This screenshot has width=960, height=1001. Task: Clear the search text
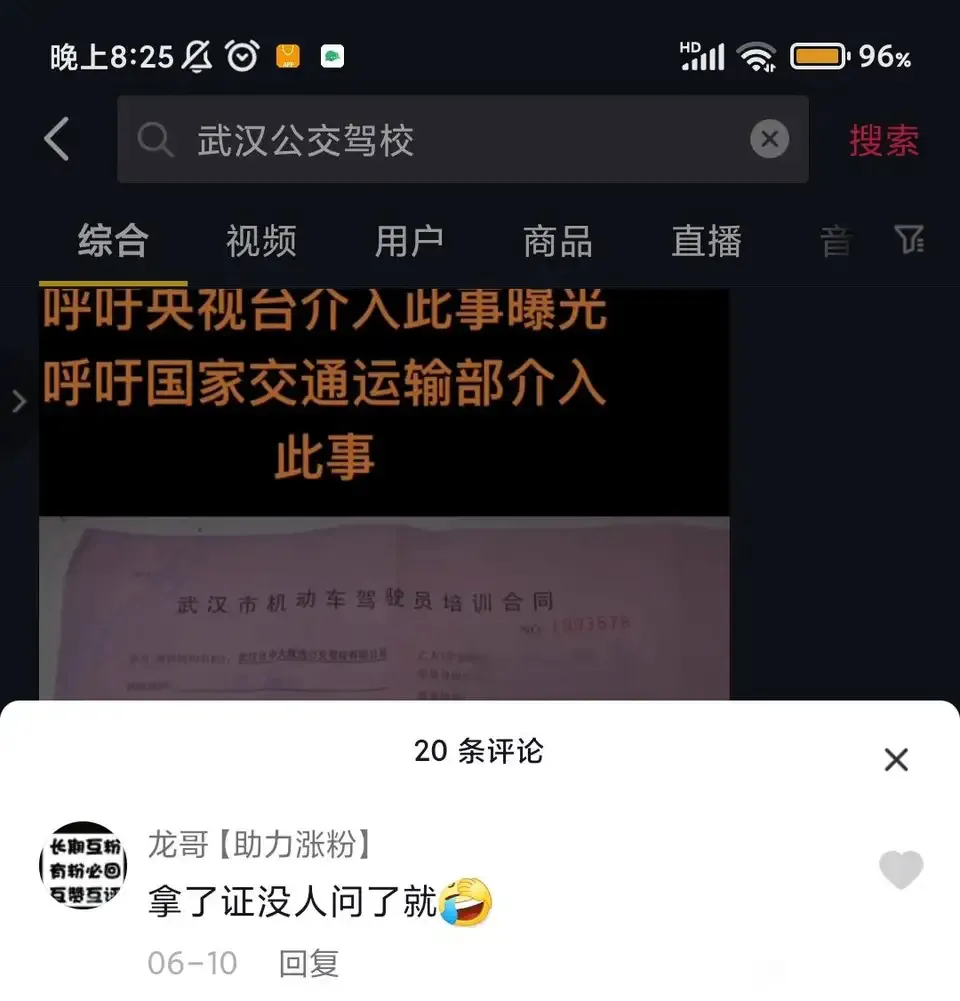tap(769, 140)
